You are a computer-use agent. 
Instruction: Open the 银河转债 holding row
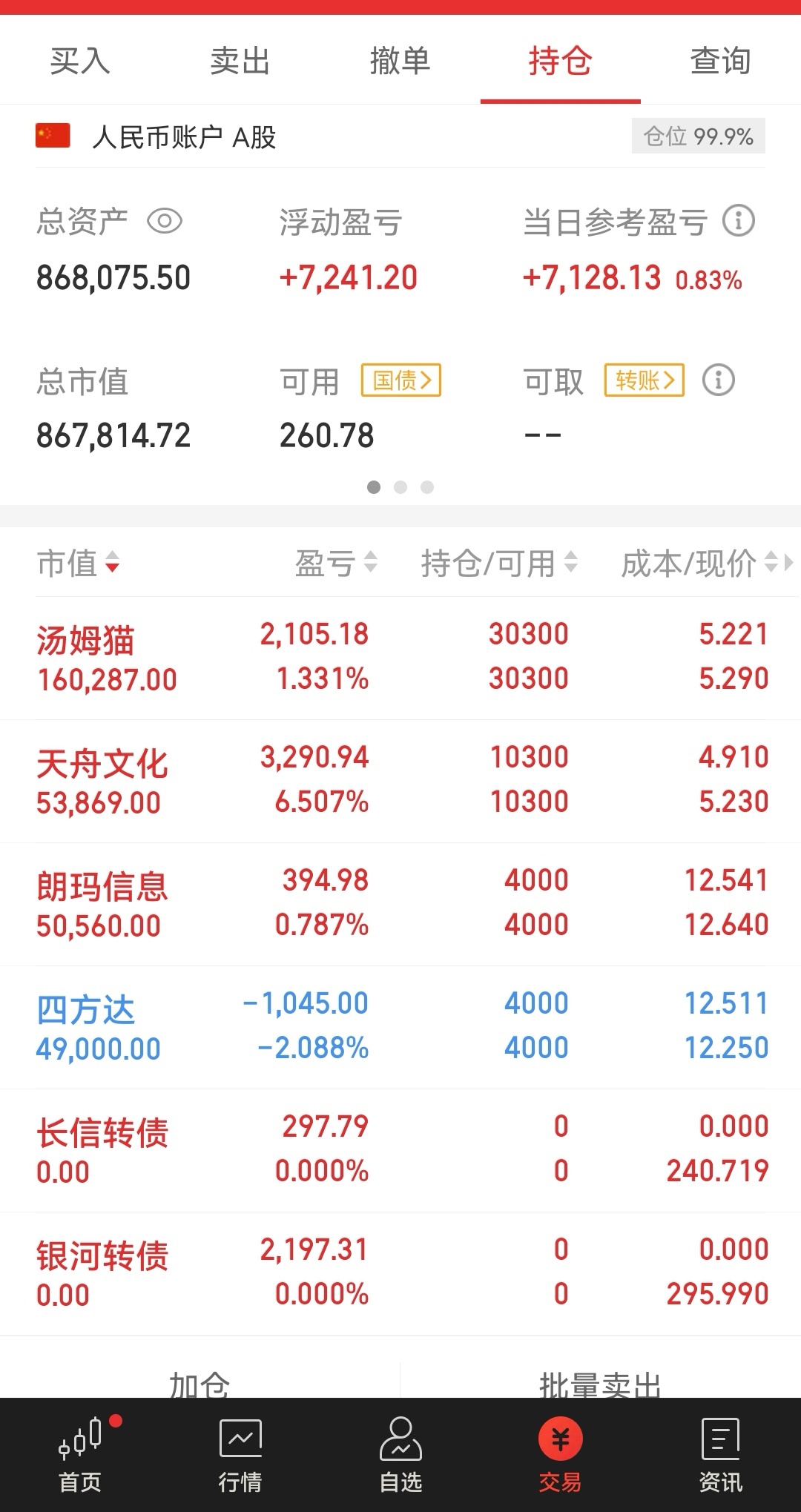400,1273
